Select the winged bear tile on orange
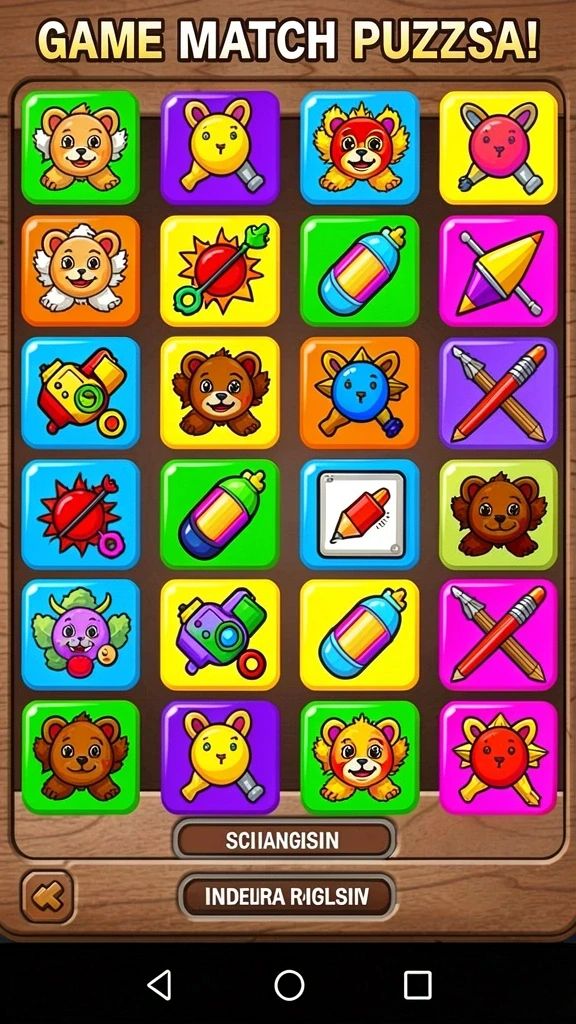 80,270
